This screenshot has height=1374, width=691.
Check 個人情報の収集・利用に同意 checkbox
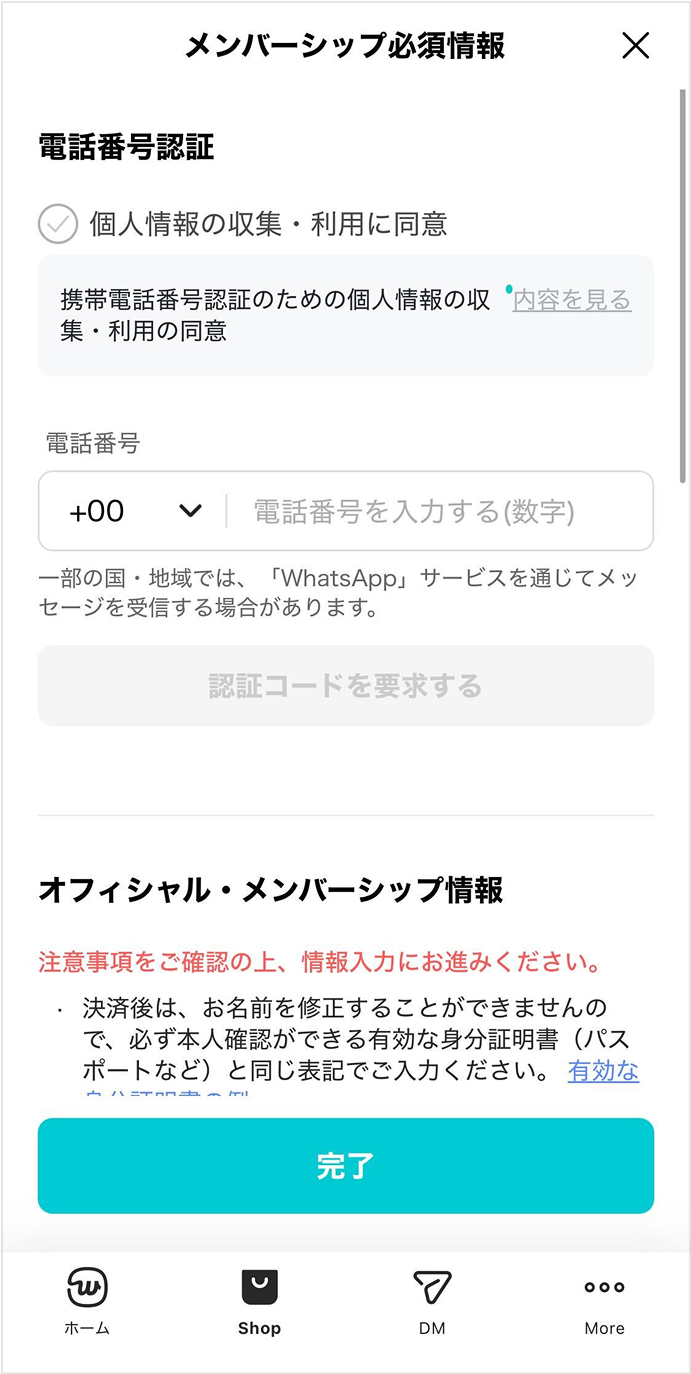coord(58,224)
